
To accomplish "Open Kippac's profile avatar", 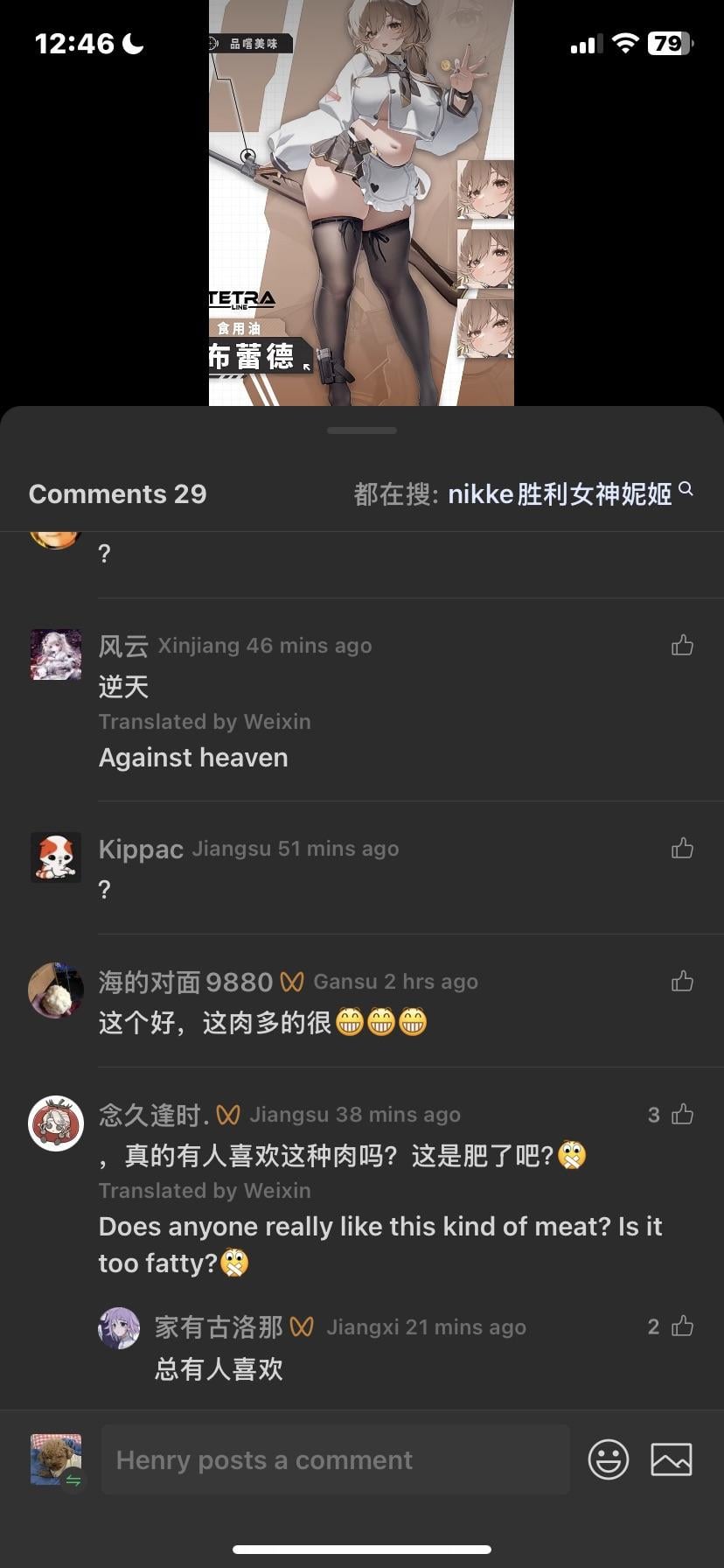I will [56, 857].
